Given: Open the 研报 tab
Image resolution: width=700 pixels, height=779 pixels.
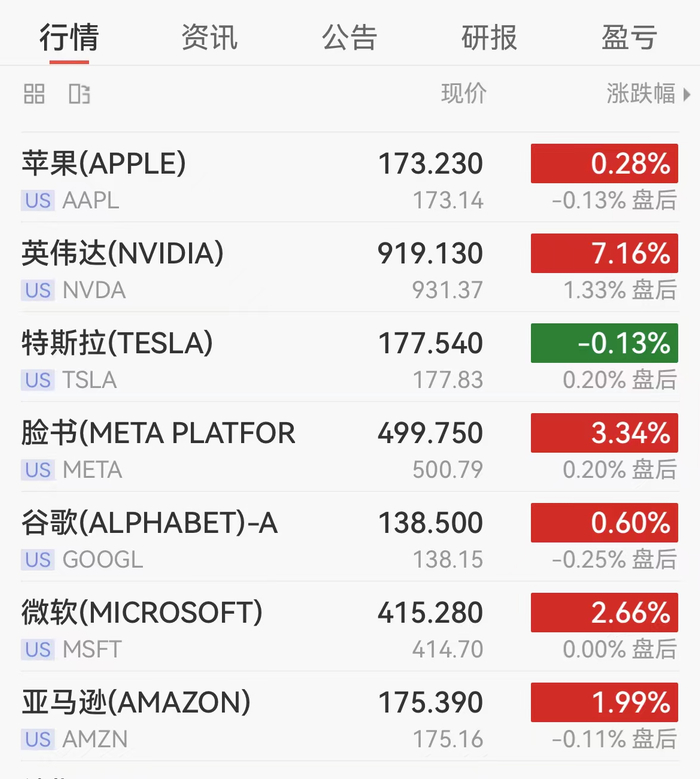Looking at the screenshot, I should pos(489,38).
